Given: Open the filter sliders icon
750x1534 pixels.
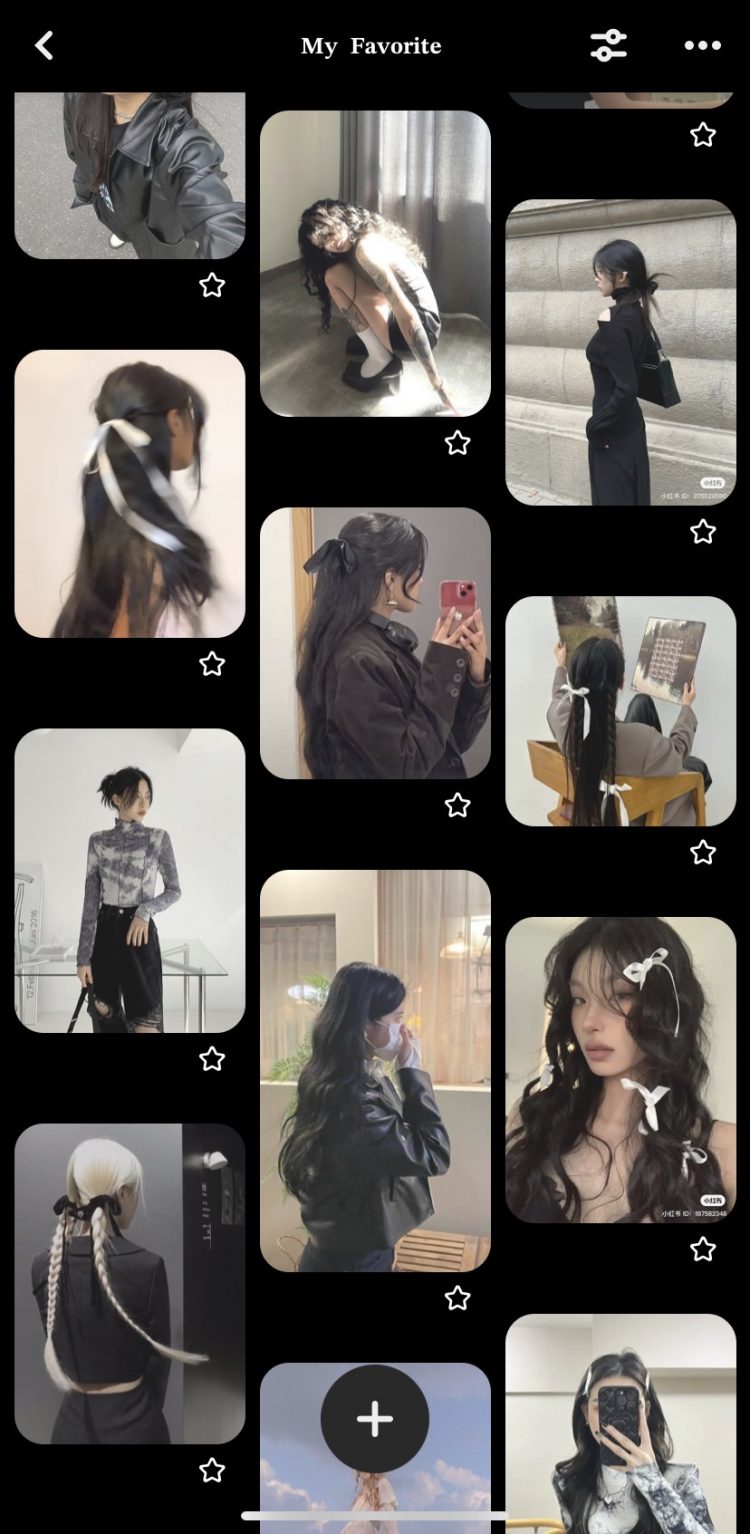Looking at the screenshot, I should click(x=608, y=45).
